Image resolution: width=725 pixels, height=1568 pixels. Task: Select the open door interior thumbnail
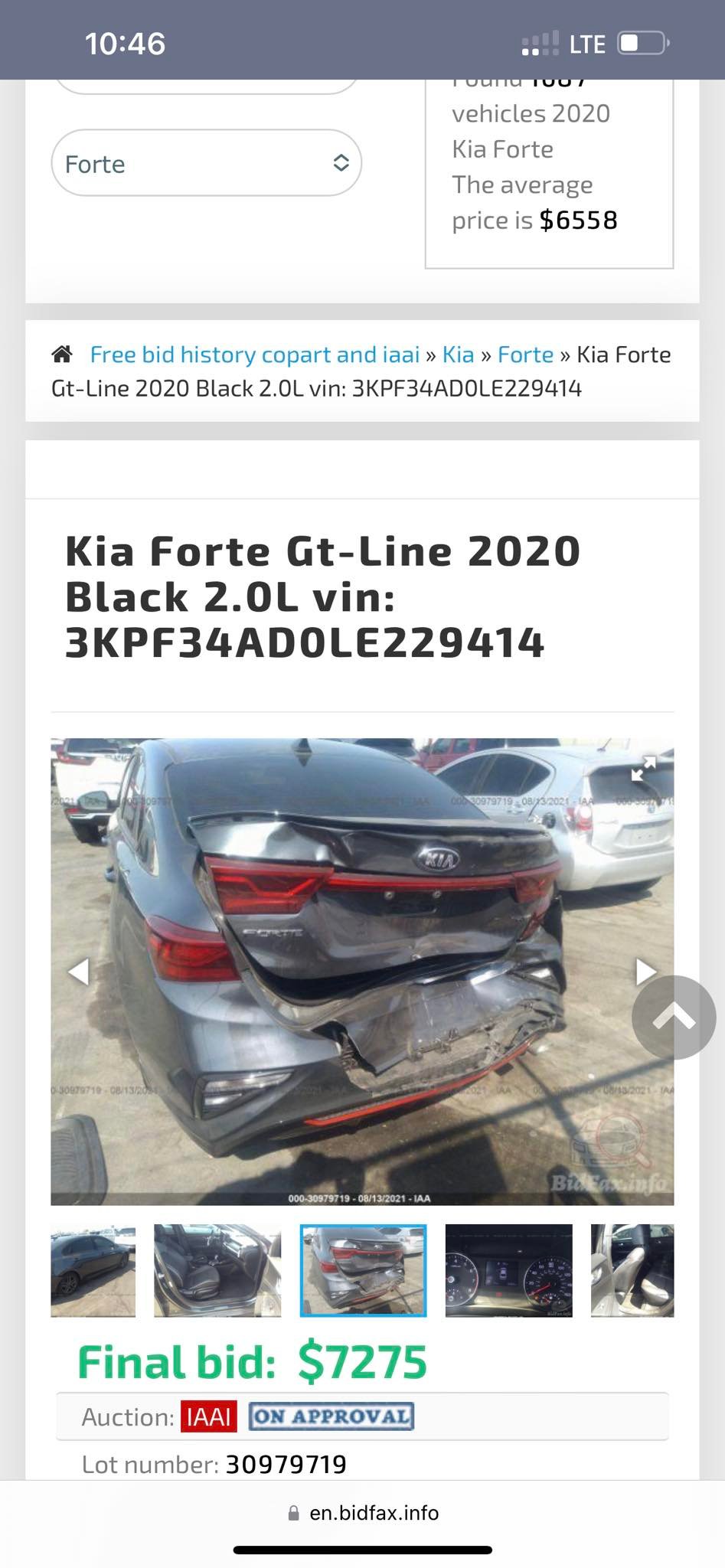pos(632,1270)
